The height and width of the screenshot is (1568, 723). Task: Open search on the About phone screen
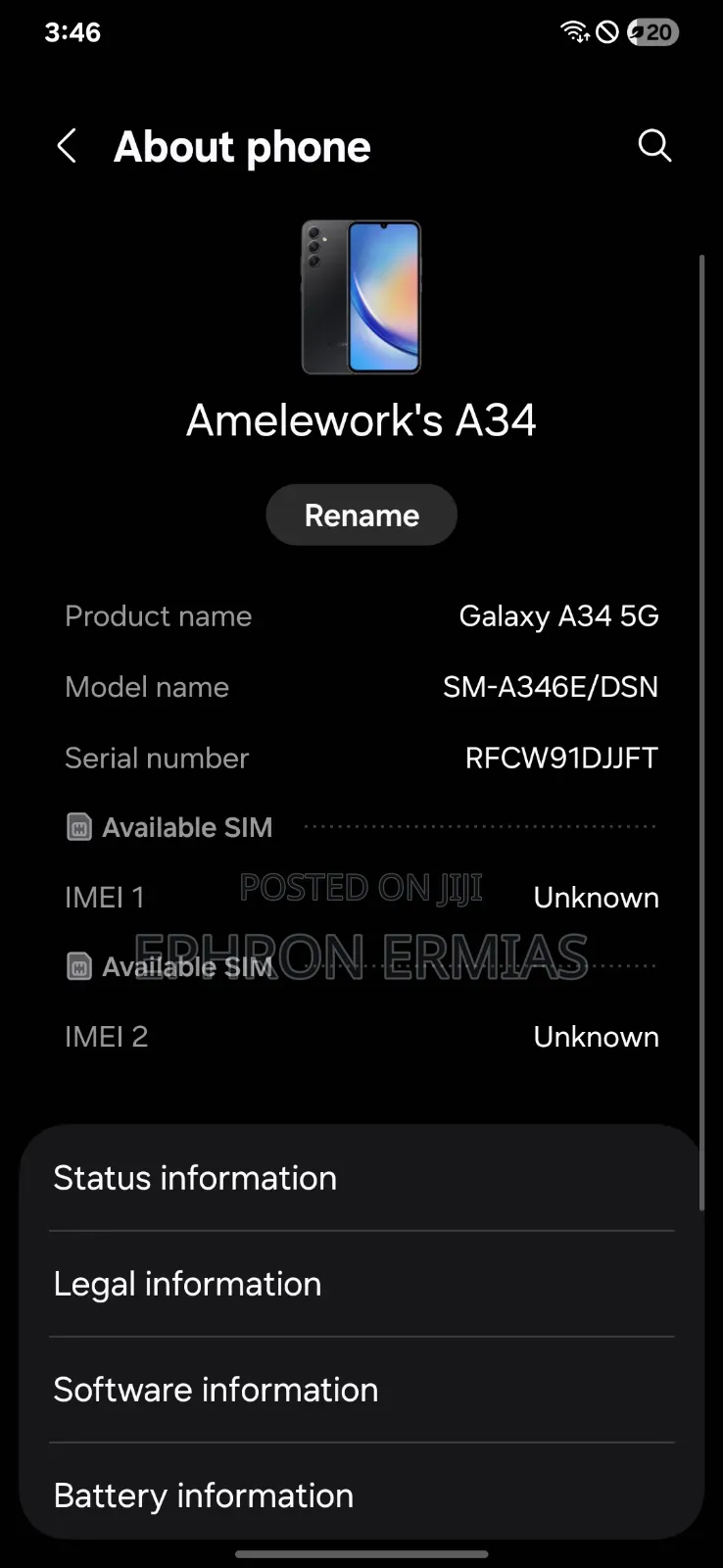tap(653, 145)
